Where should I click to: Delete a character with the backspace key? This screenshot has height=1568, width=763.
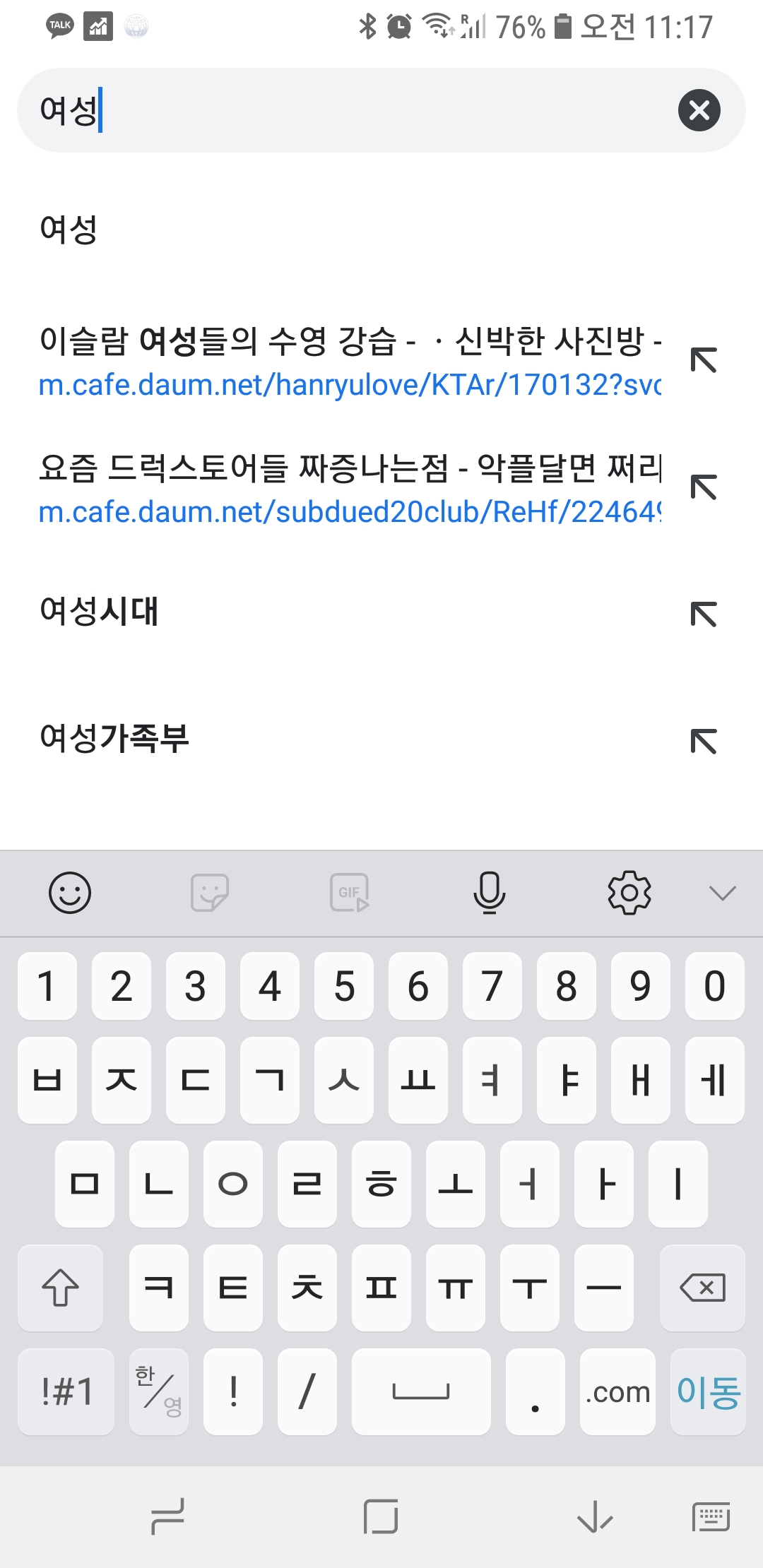[702, 1288]
